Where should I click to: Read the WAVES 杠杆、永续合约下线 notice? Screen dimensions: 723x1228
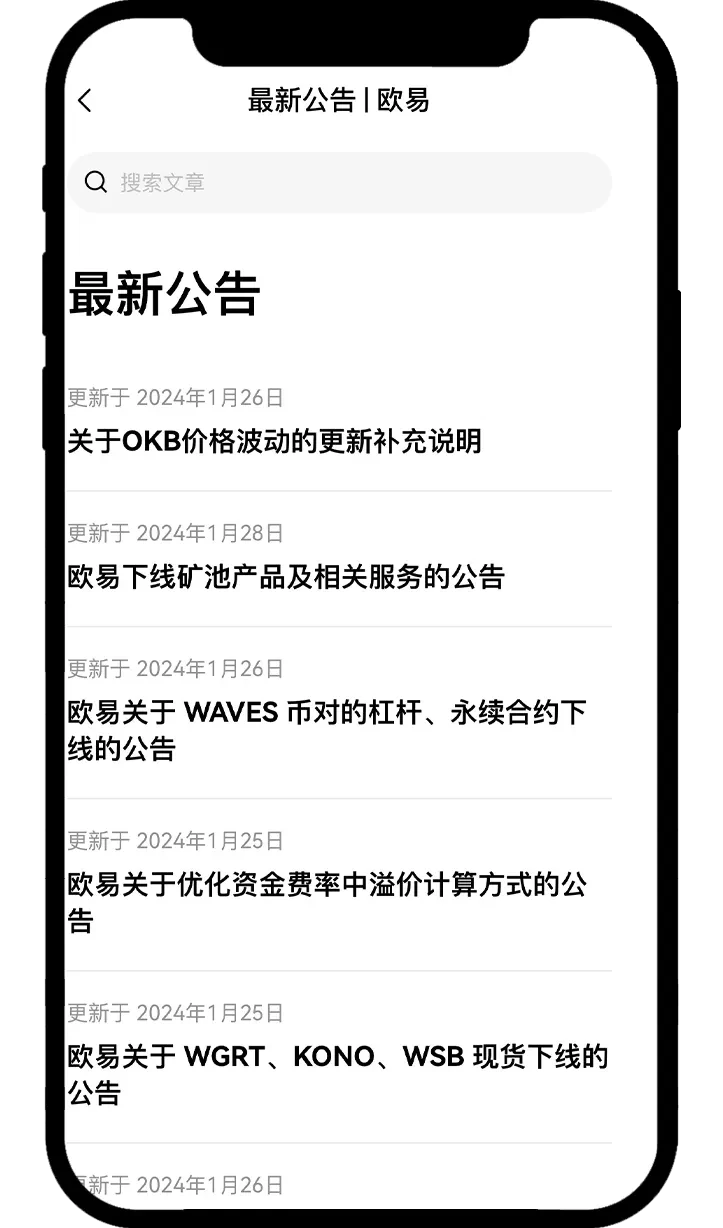coord(326,730)
